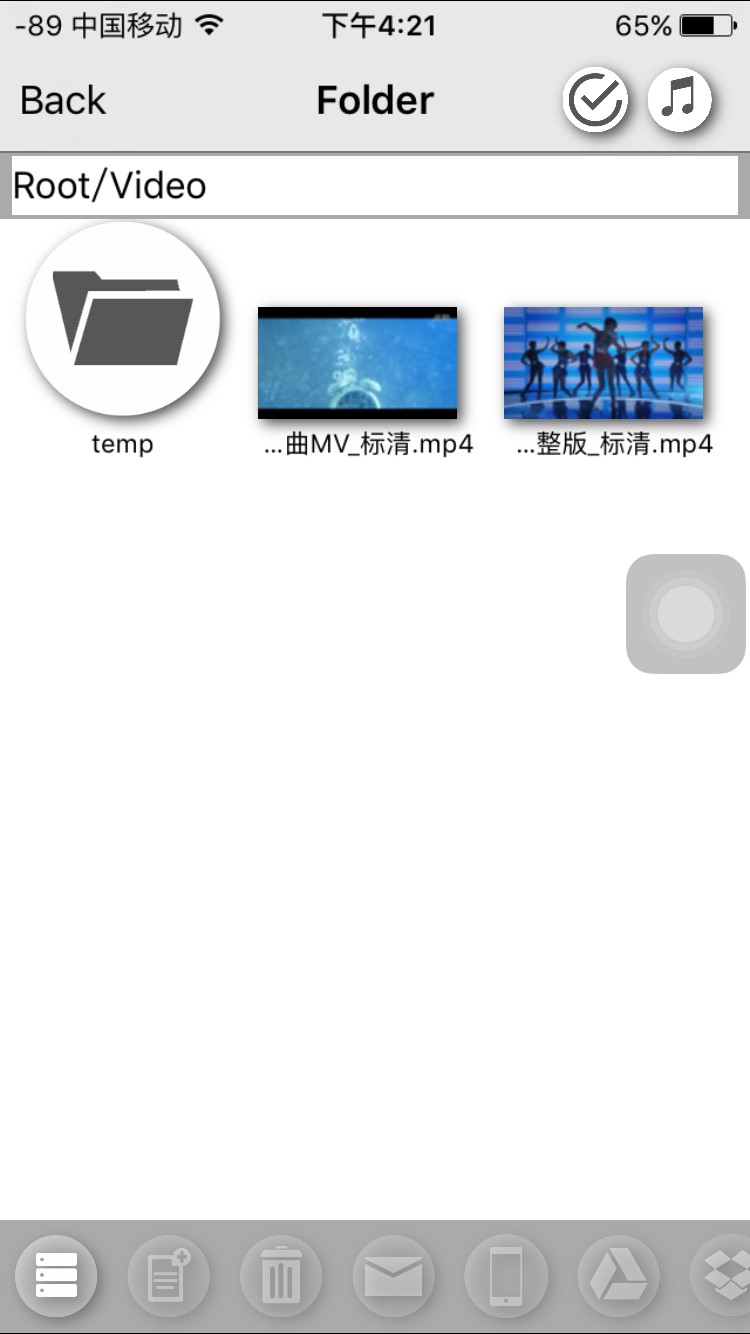Open the music note icon
The width and height of the screenshot is (750, 1334).
tap(680, 101)
